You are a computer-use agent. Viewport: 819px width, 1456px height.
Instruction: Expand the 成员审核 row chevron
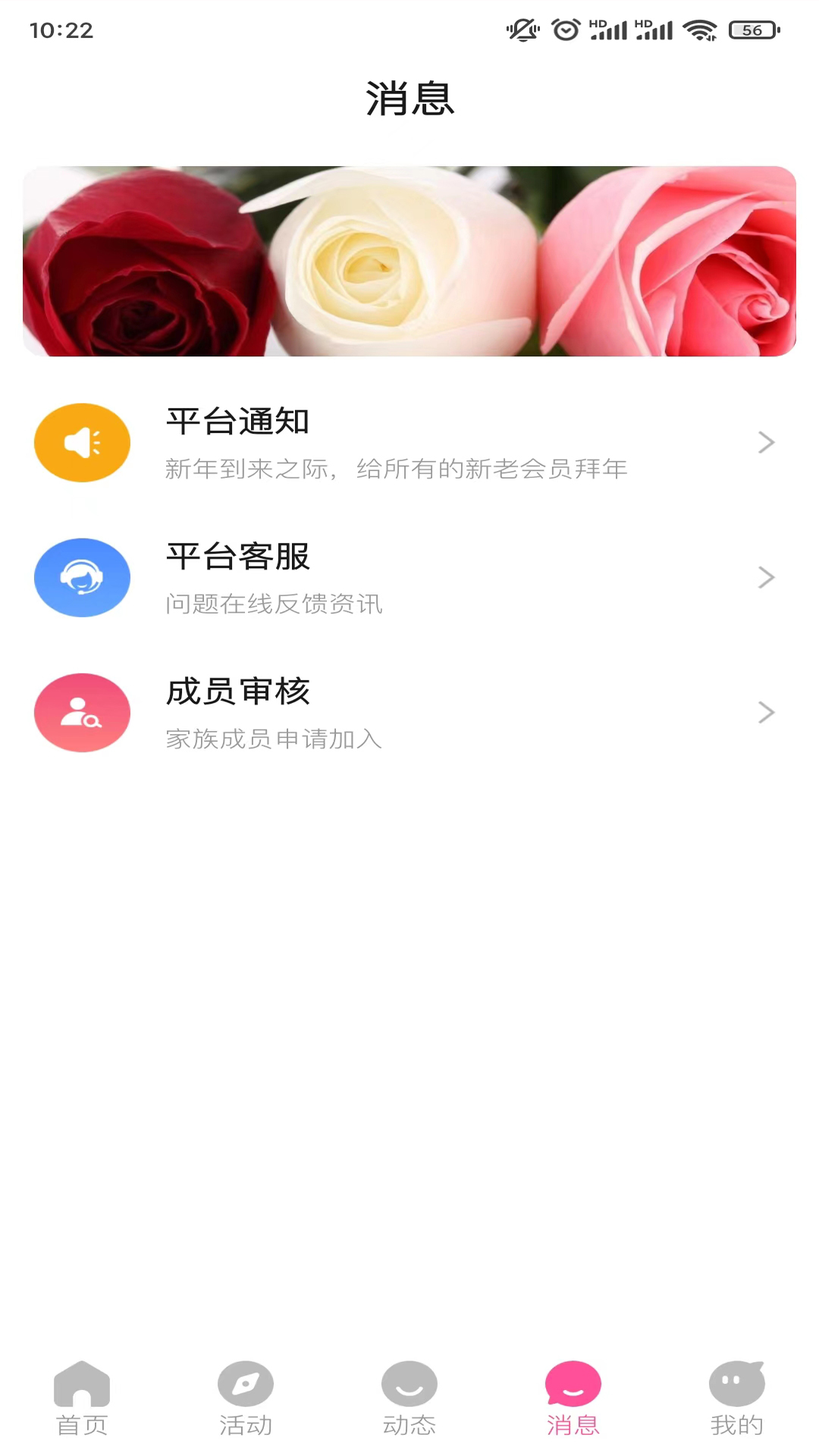tap(766, 713)
